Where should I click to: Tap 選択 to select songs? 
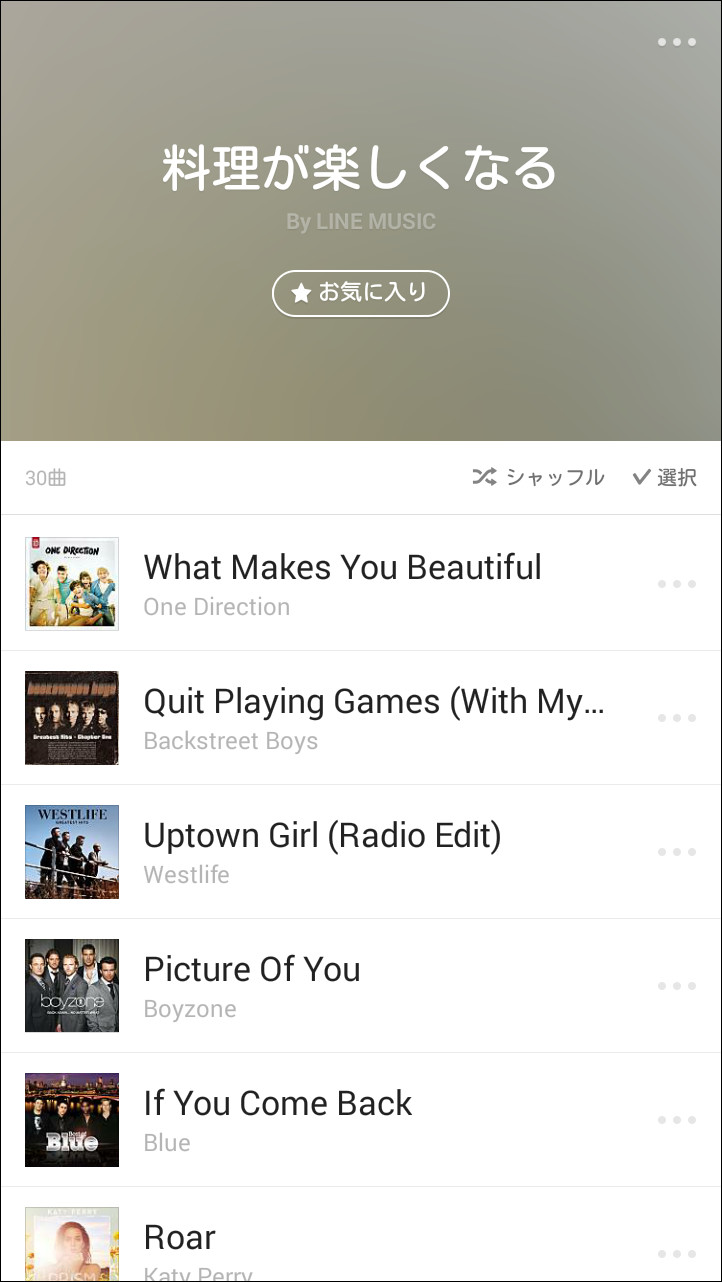665,478
